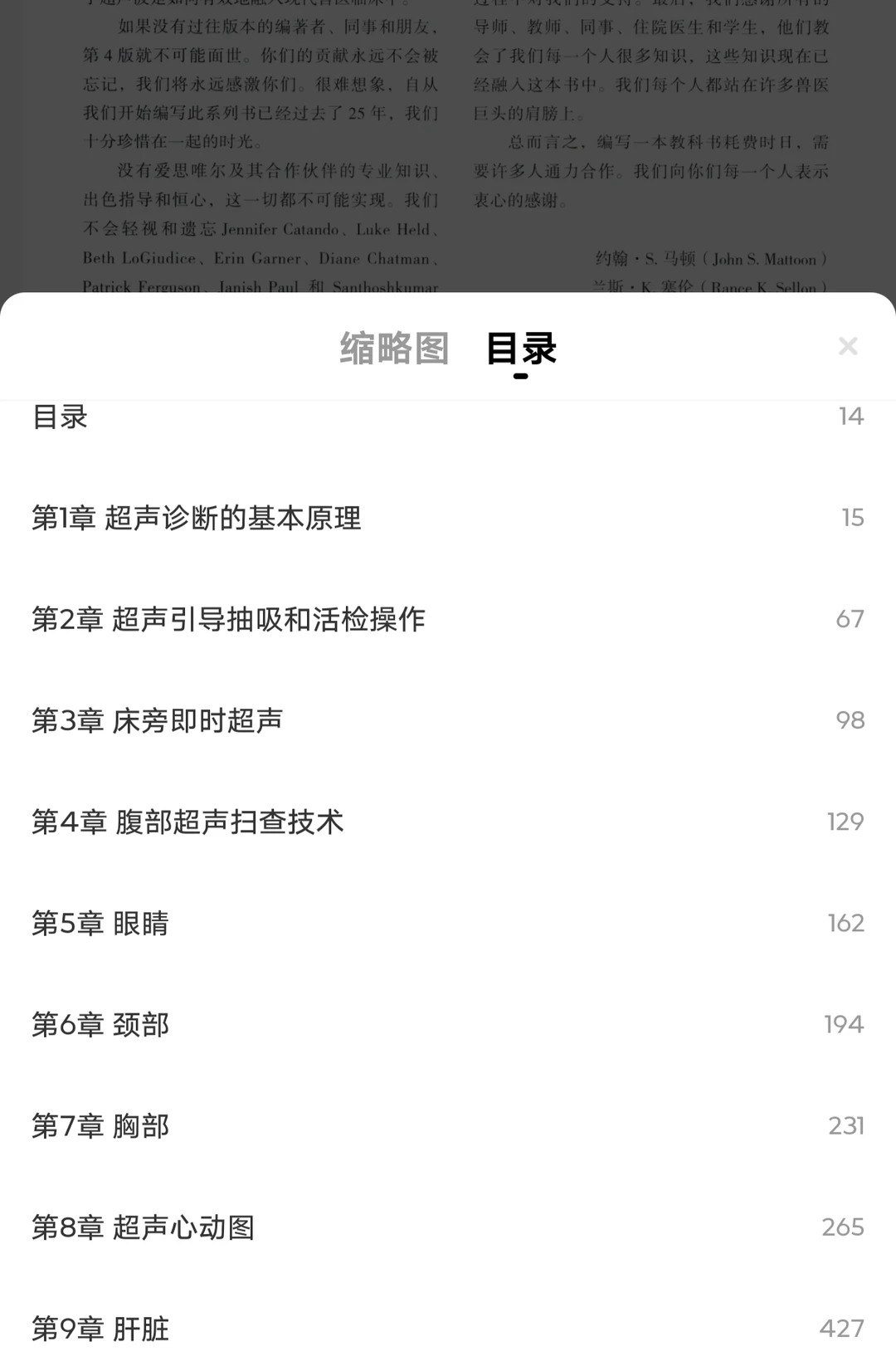896x1356 pixels.
Task: Switch to the 缩略图 tab
Action: [x=394, y=349]
